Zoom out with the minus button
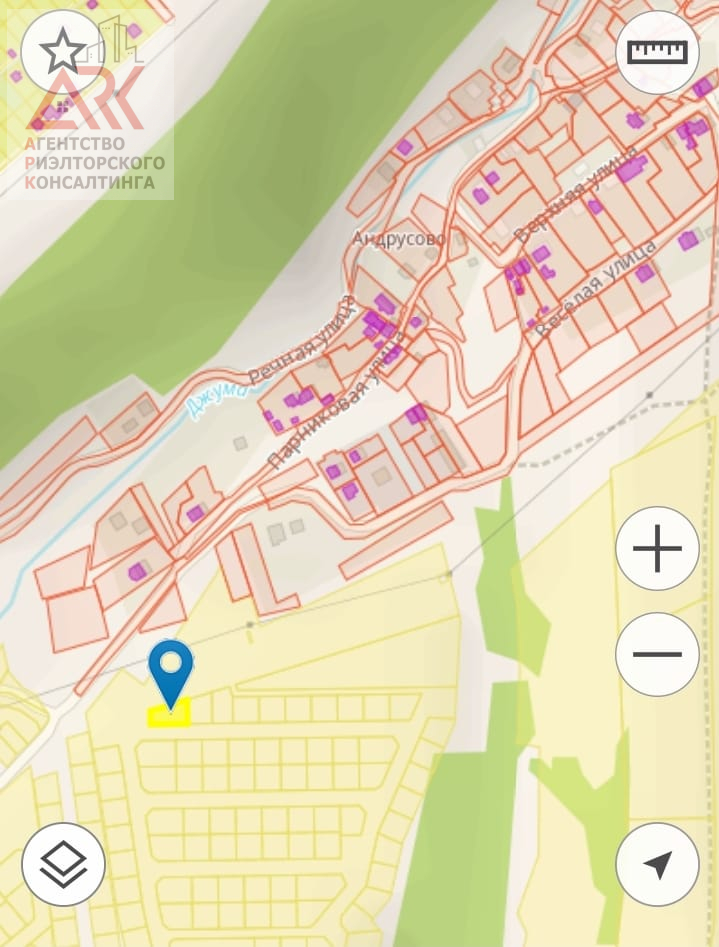Screen dimensions: 719x947 657,654
